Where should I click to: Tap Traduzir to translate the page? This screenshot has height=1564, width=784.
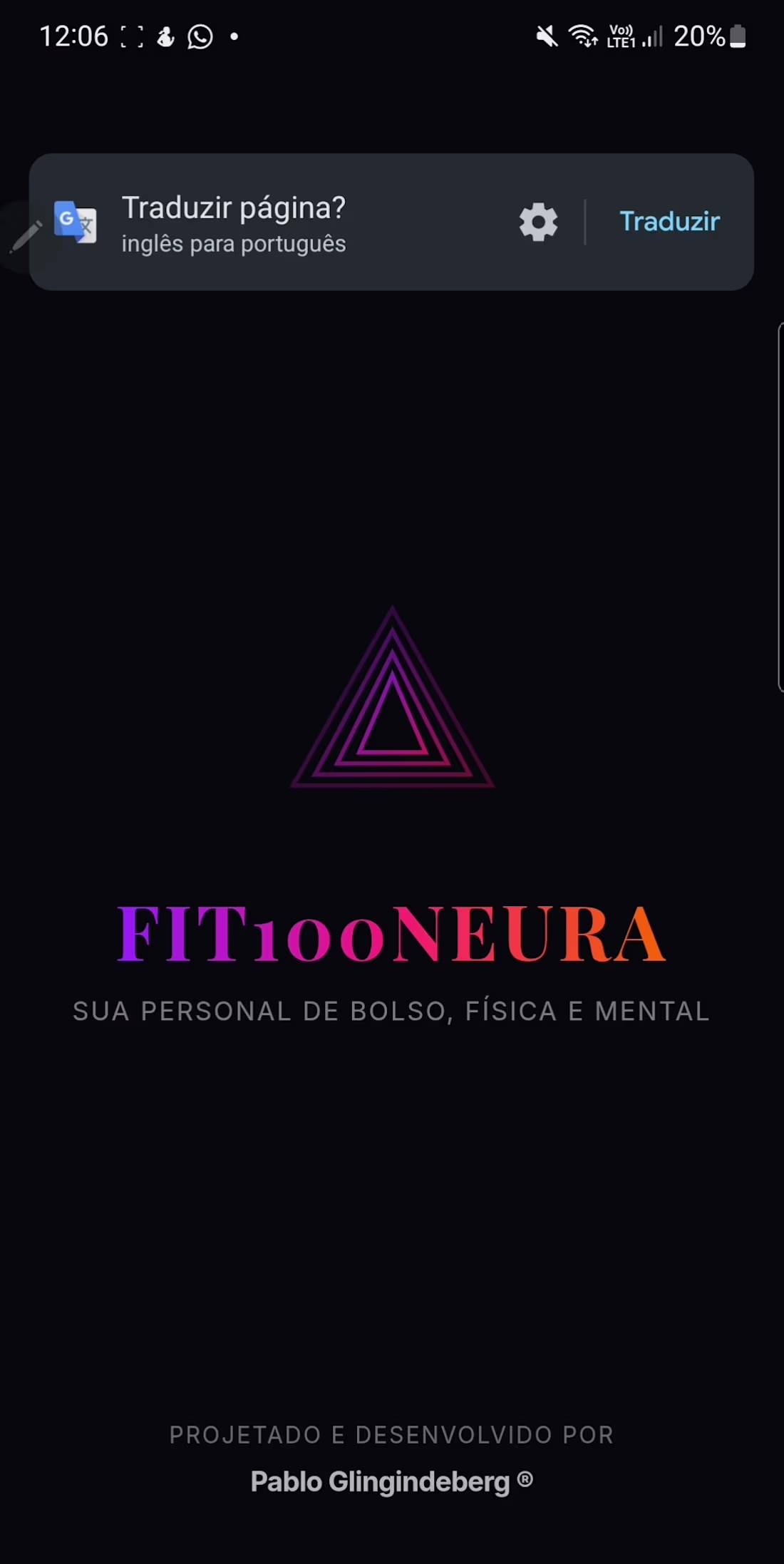(669, 222)
